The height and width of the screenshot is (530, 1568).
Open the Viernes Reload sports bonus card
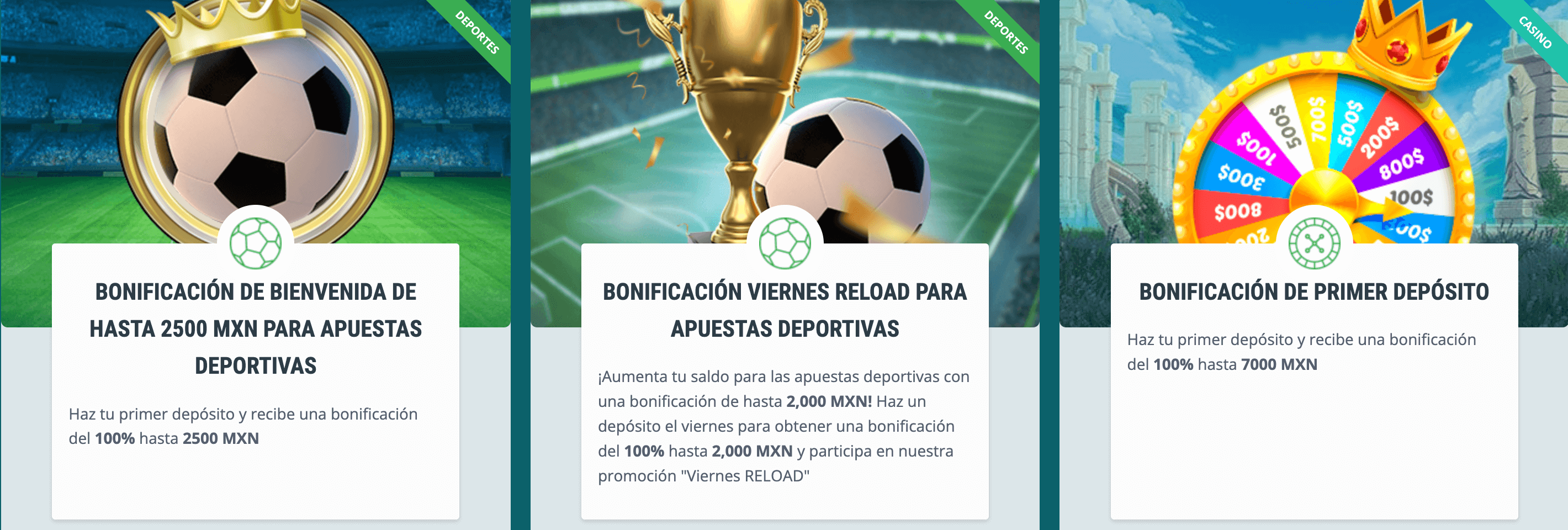(785, 310)
